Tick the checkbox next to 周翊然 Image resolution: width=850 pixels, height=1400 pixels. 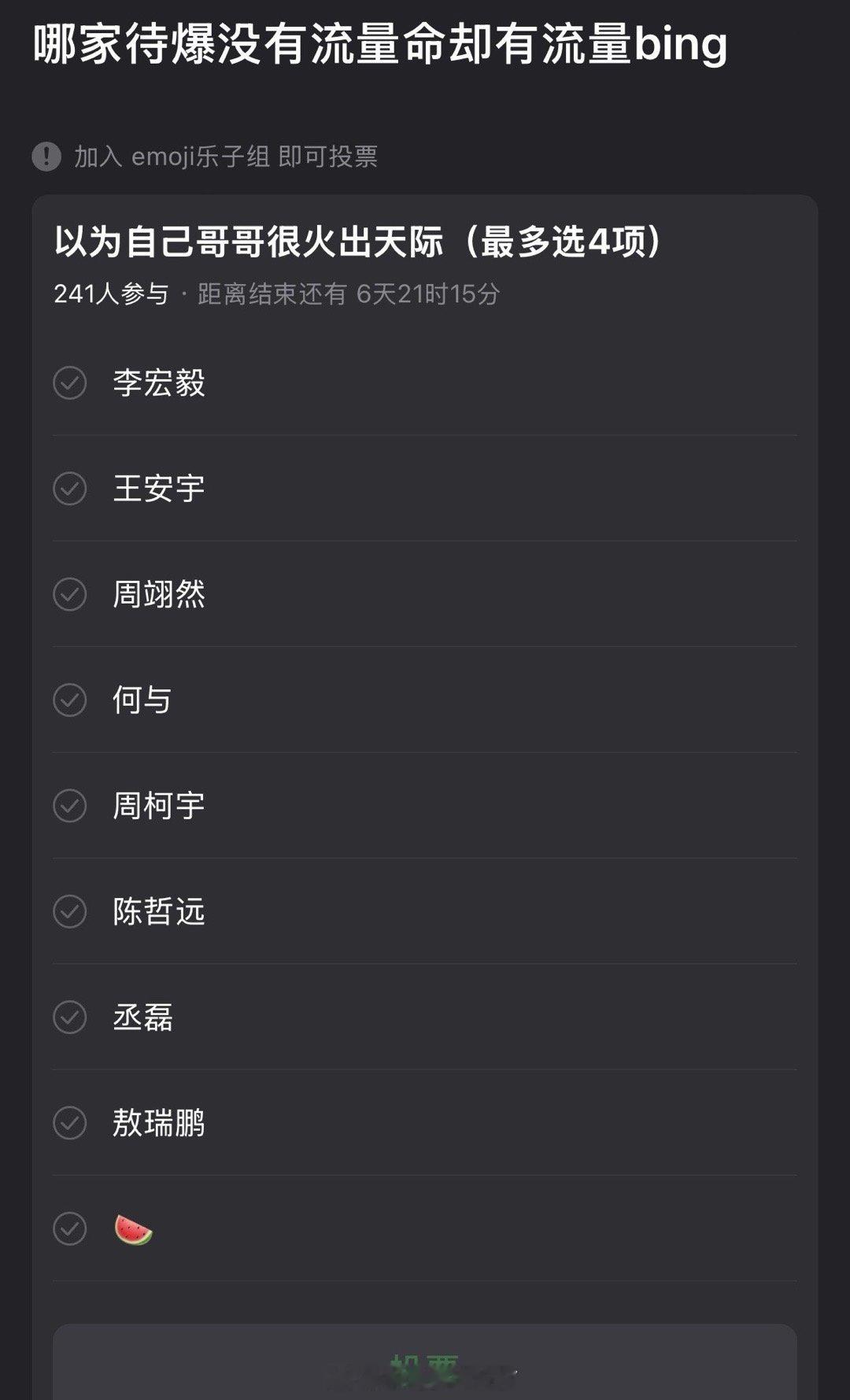[71, 596]
